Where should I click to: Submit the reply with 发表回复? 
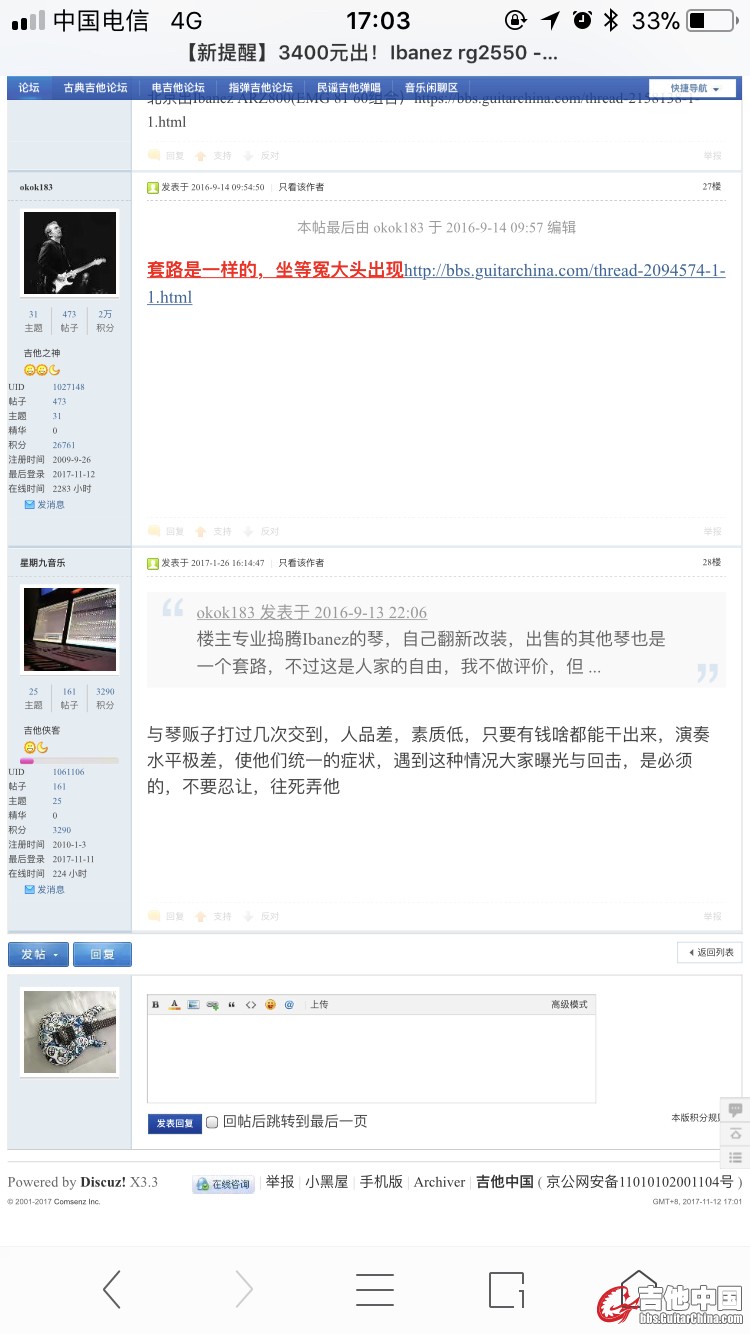tap(175, 1124)
